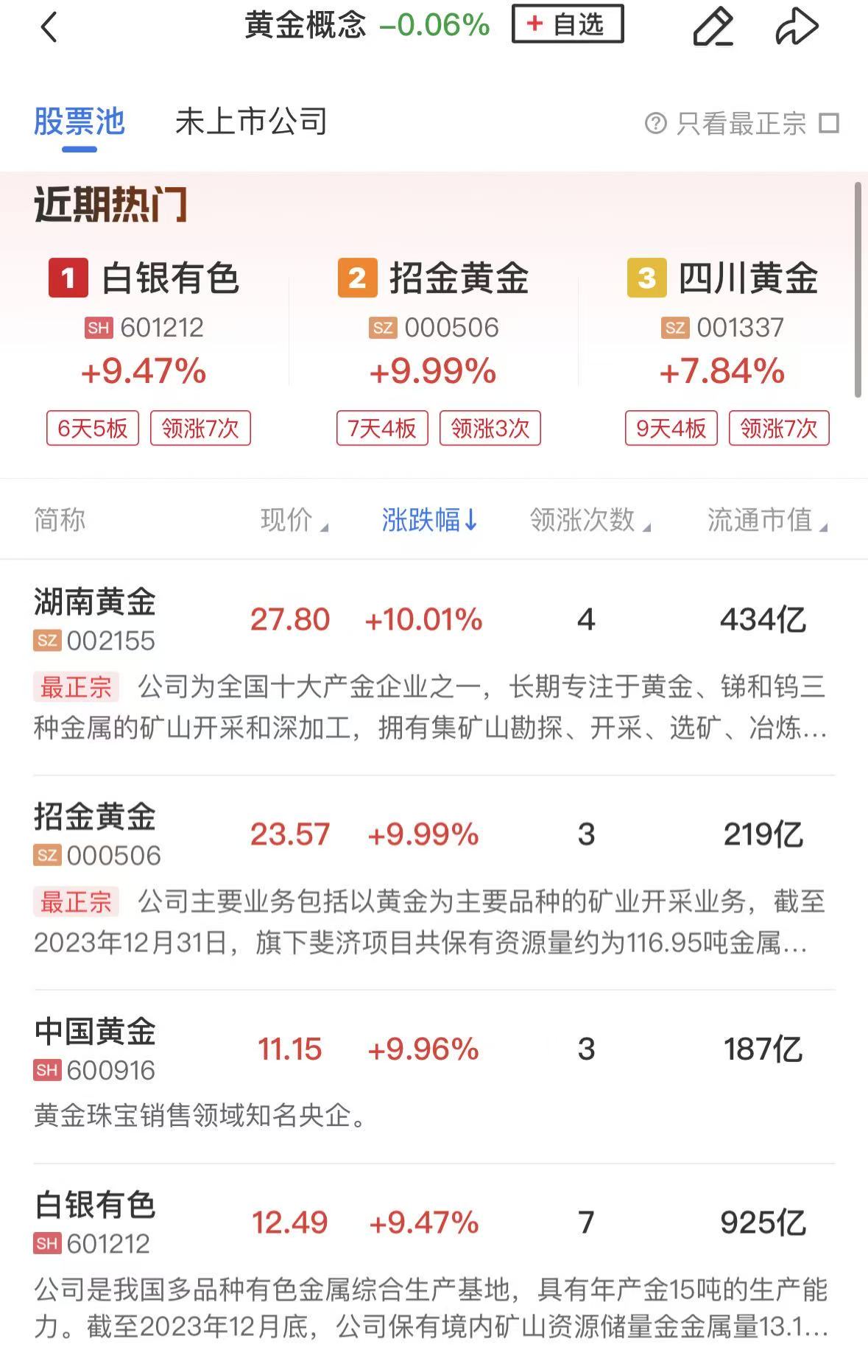Go back using the top-left arrow
This screenshot has height=1372, width=868.
[x=49, y=28]
